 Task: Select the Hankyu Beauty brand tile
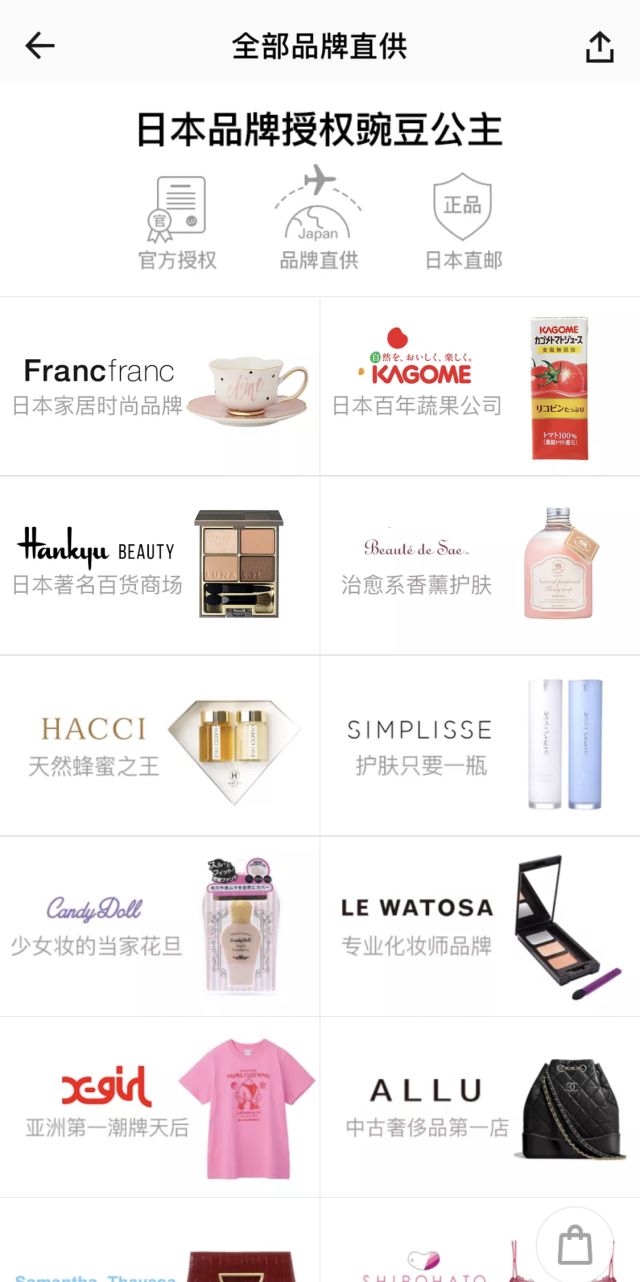[160, 566]
